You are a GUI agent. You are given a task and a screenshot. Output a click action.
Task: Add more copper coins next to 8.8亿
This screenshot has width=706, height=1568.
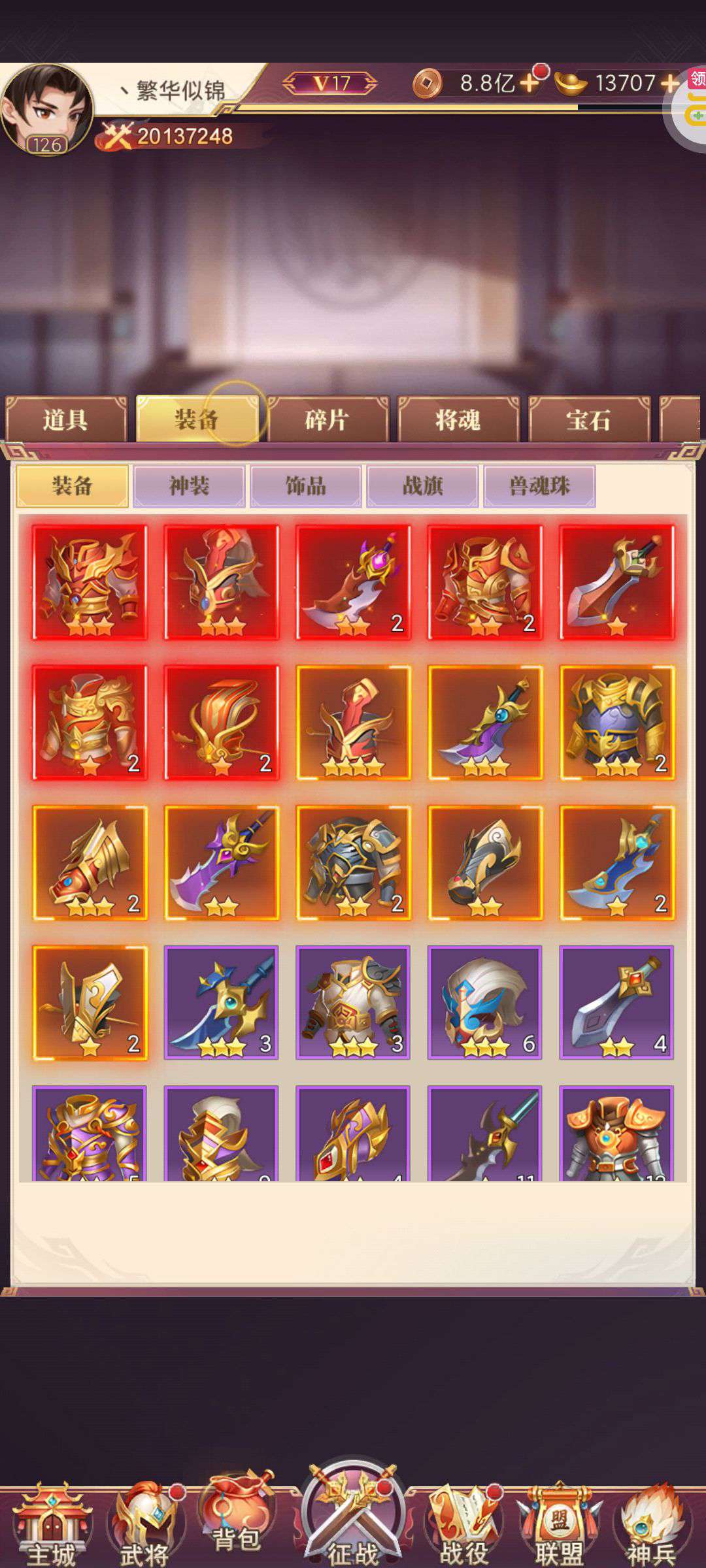pyautogui.click(x=529, y=83)
